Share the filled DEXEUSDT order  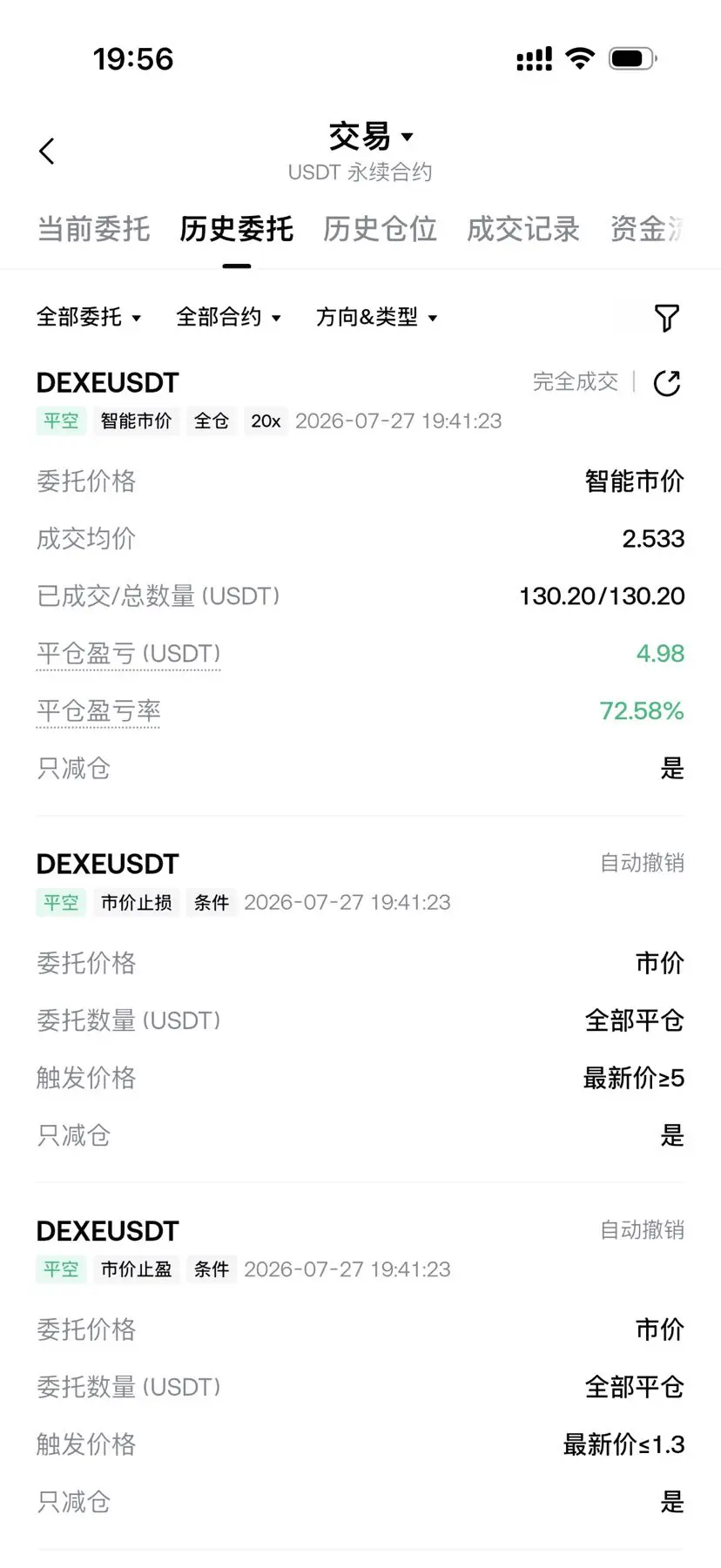(x=667, y=383)
